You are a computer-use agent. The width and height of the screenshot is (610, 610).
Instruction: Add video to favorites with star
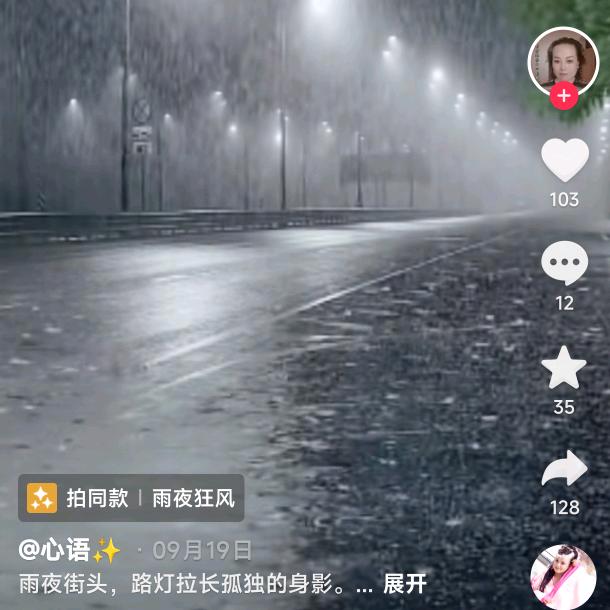[x=564, y=368]
